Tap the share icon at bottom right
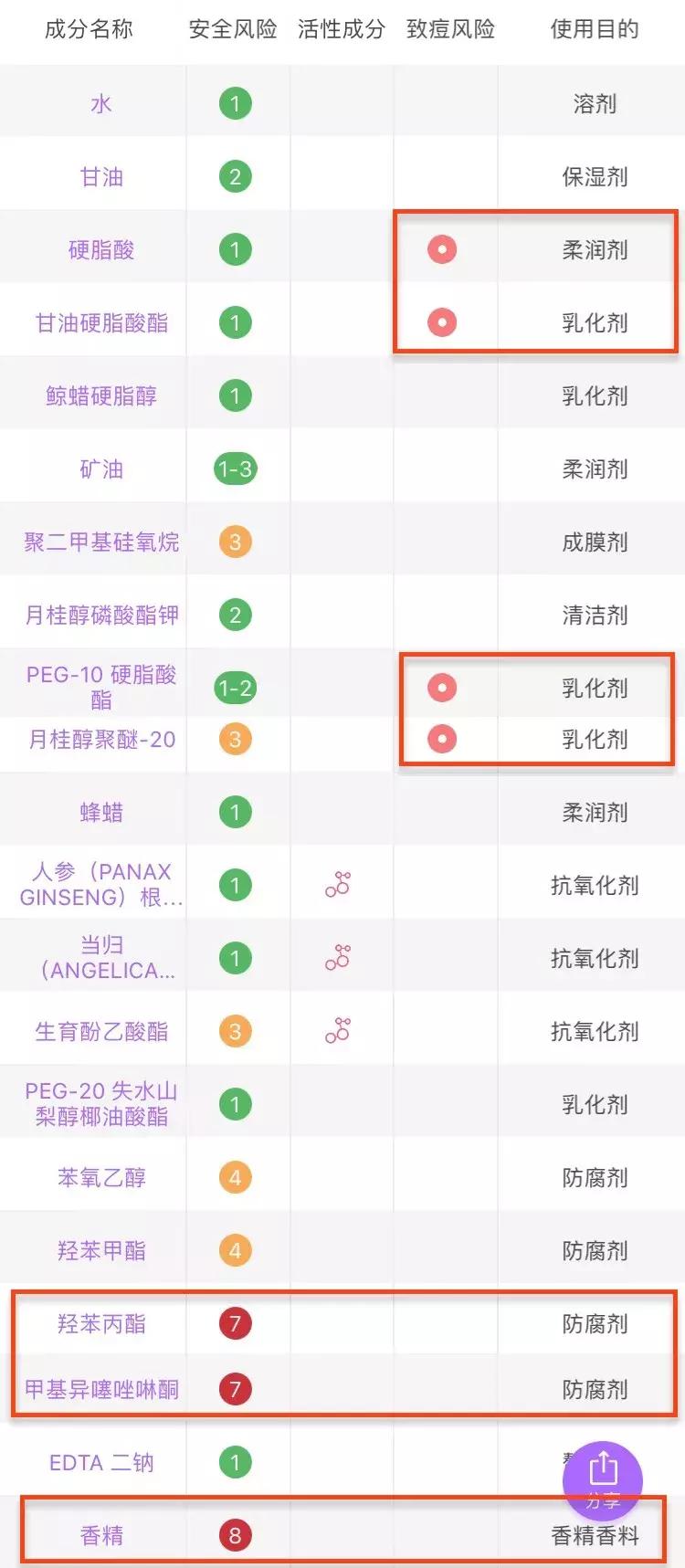685x1568 pixels. [604, 1471]
